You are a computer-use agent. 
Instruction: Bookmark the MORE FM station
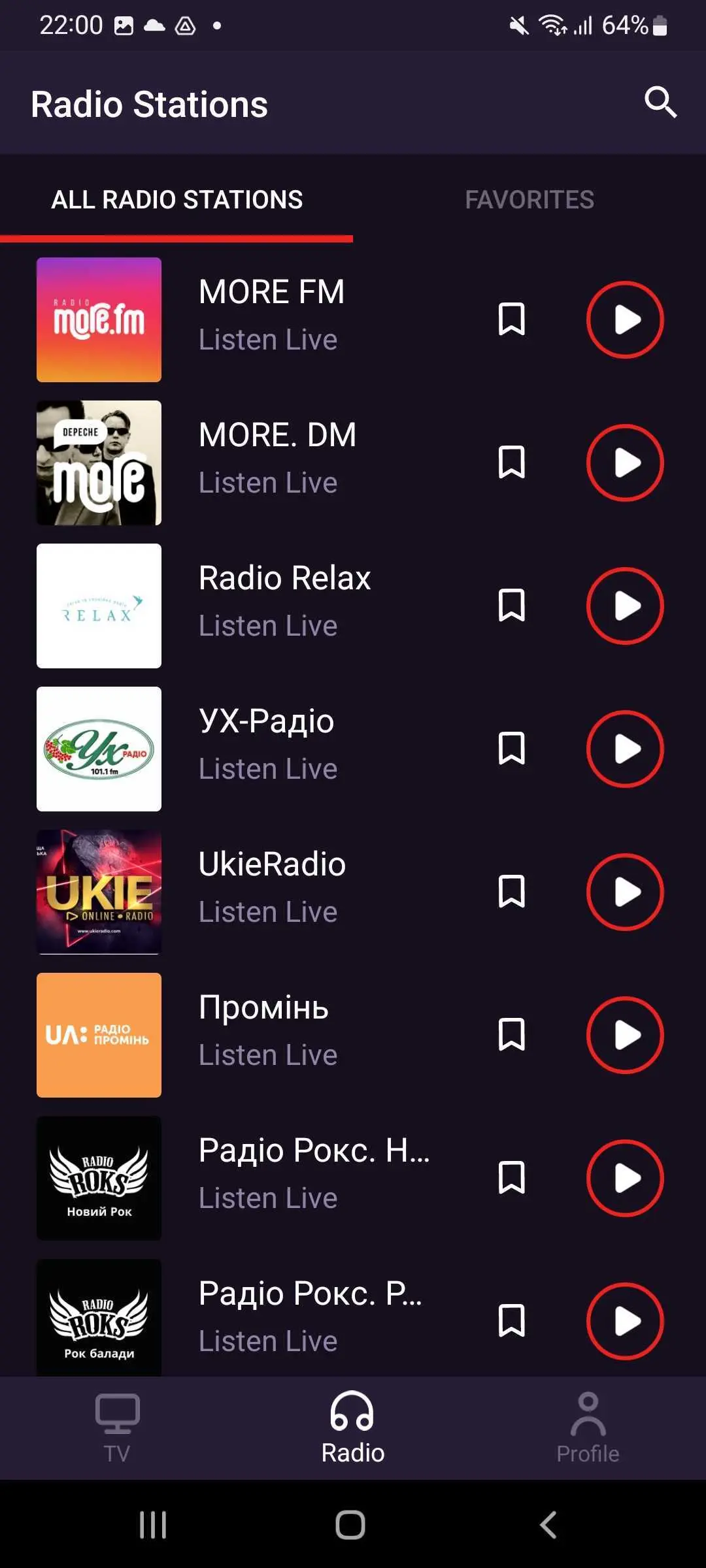tap(512, 319)
